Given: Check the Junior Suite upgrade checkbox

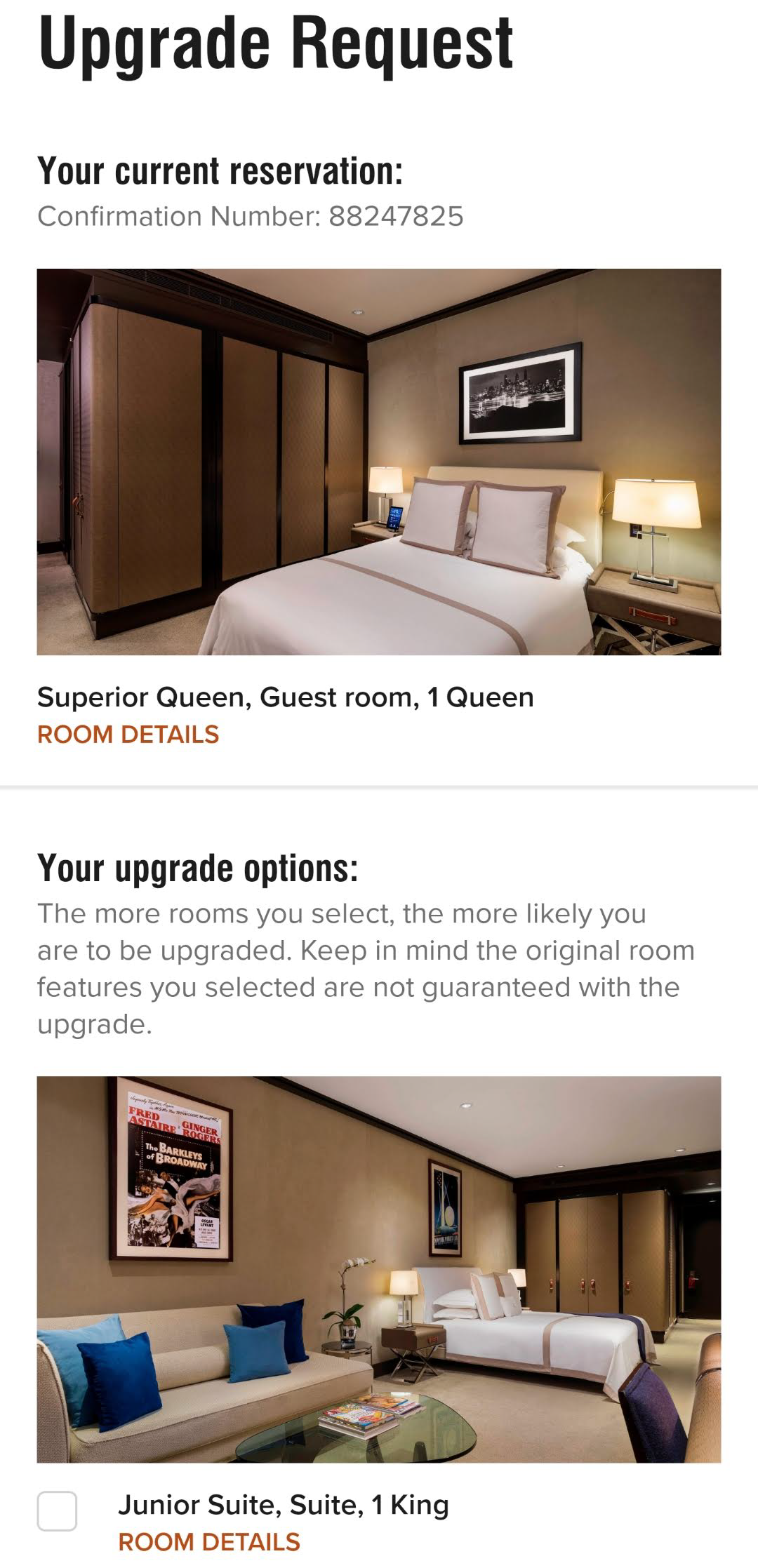Looking at the screenshot, I should tap(57, 1510).
